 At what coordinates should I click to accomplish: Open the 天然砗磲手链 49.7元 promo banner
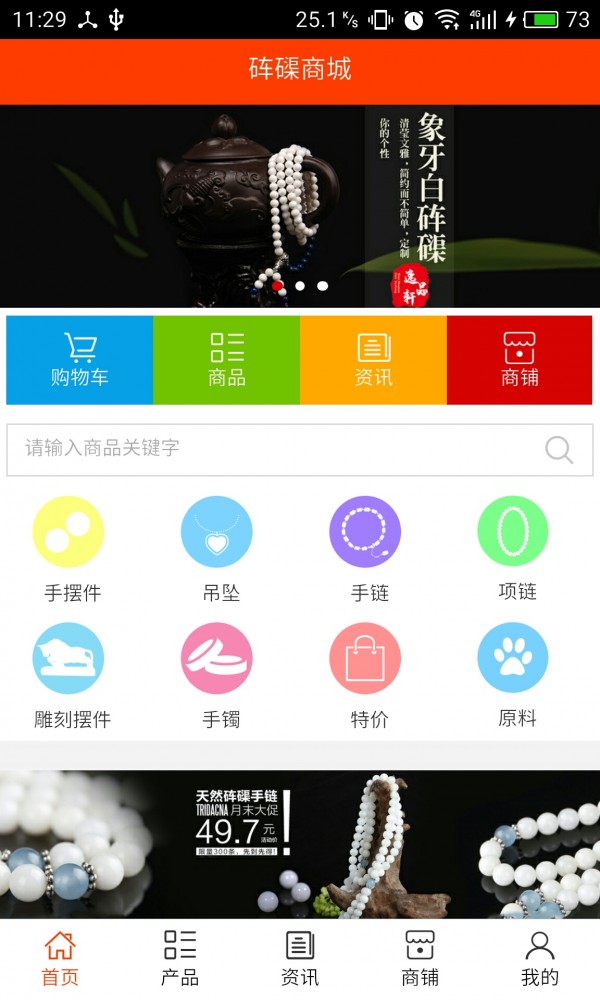300,843
